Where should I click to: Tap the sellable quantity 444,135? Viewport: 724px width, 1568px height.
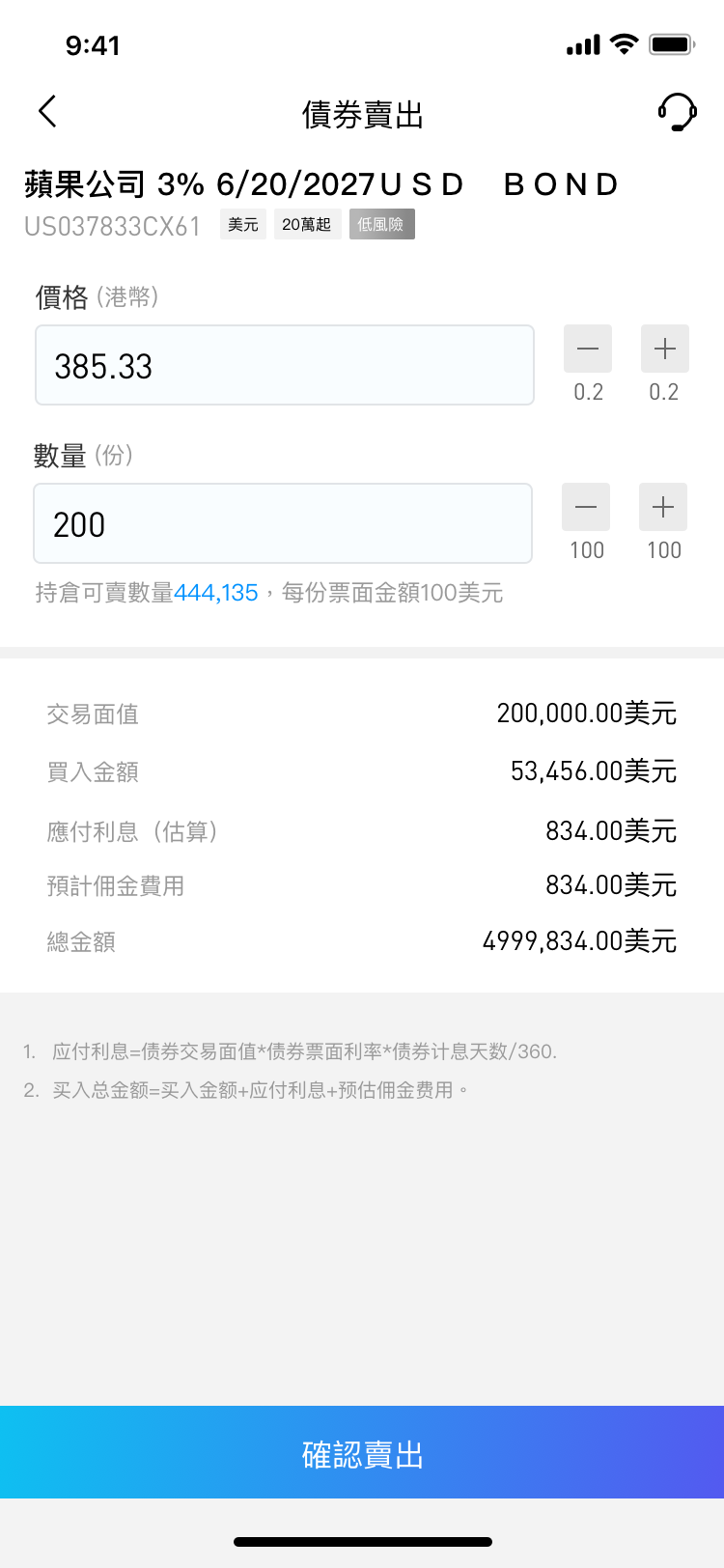pyautogui.click(x=216, y=593)
